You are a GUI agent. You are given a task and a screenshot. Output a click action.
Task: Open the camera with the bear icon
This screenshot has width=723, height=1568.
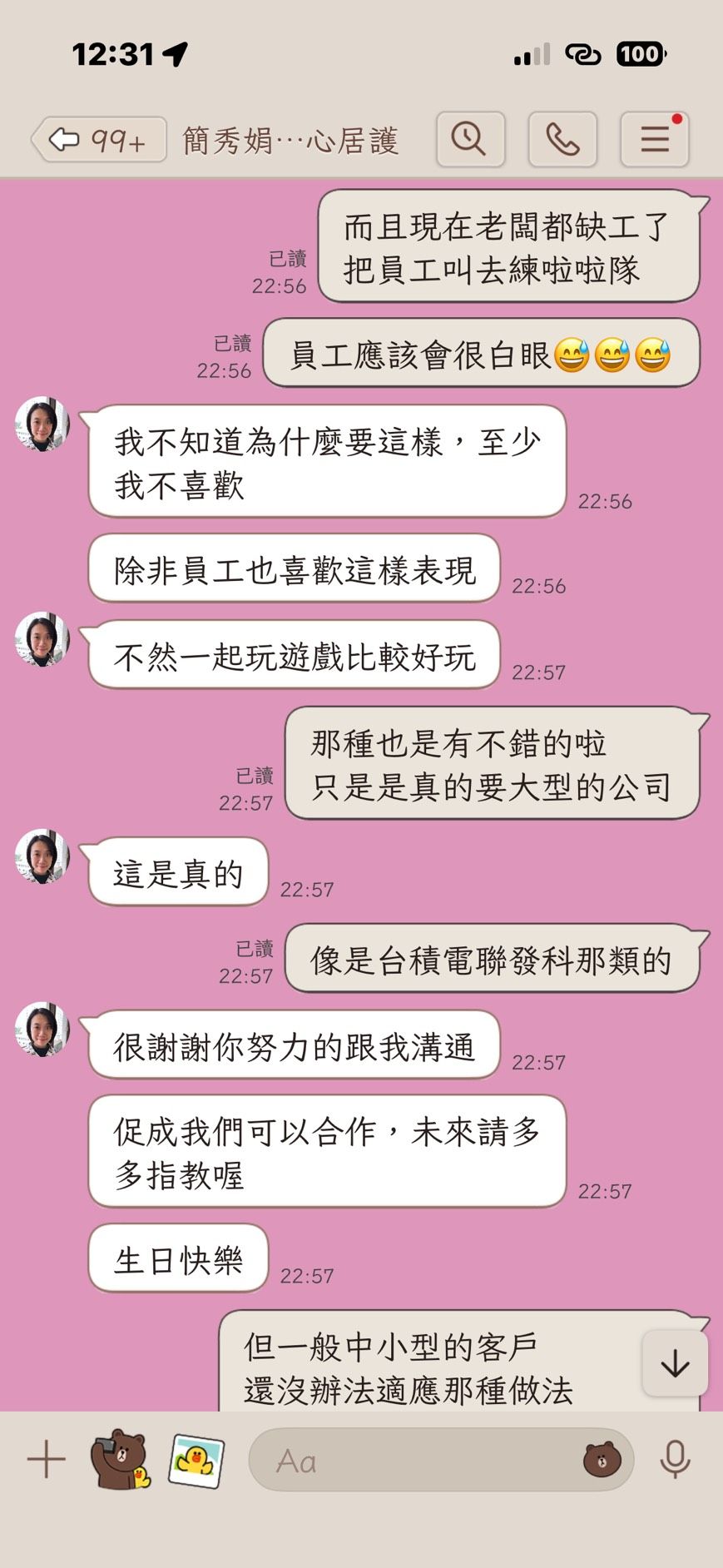click(120, 1460)
